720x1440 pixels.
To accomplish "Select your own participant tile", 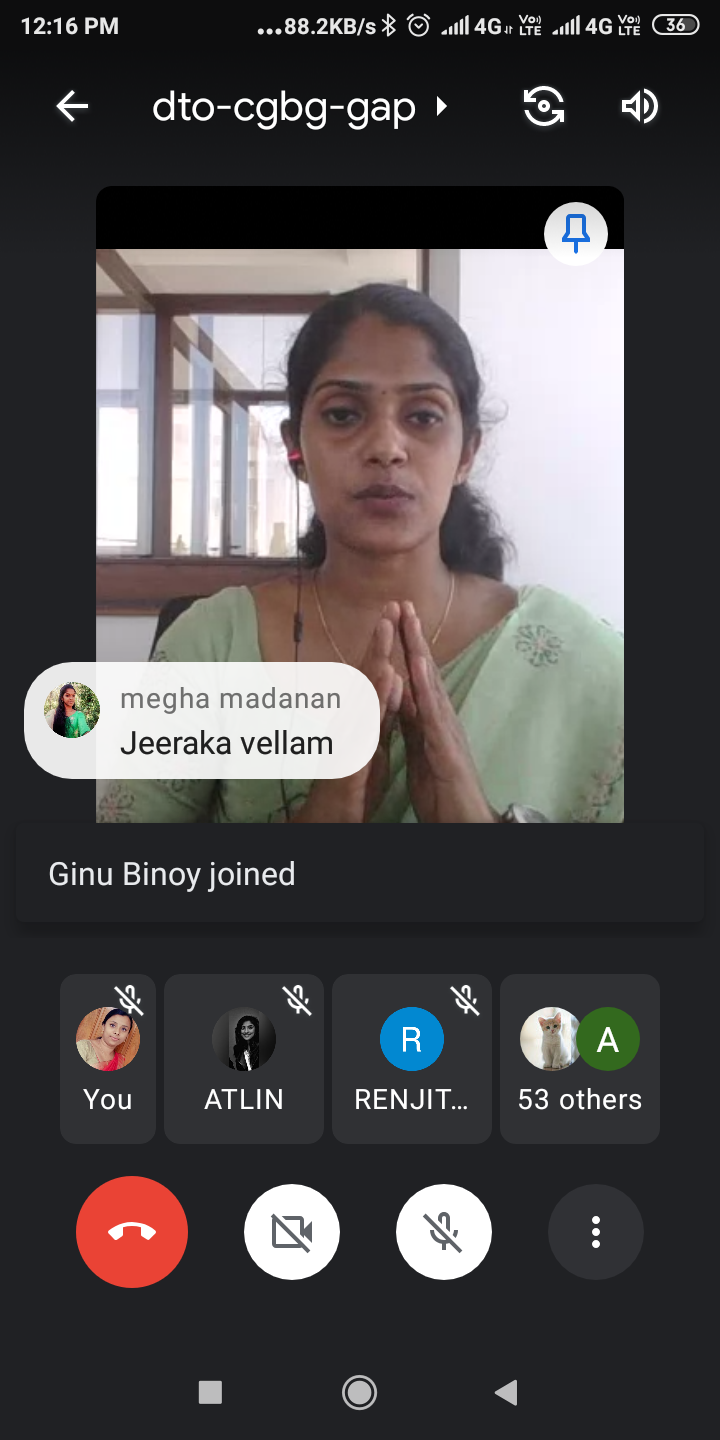I will tap(108, 1058).
